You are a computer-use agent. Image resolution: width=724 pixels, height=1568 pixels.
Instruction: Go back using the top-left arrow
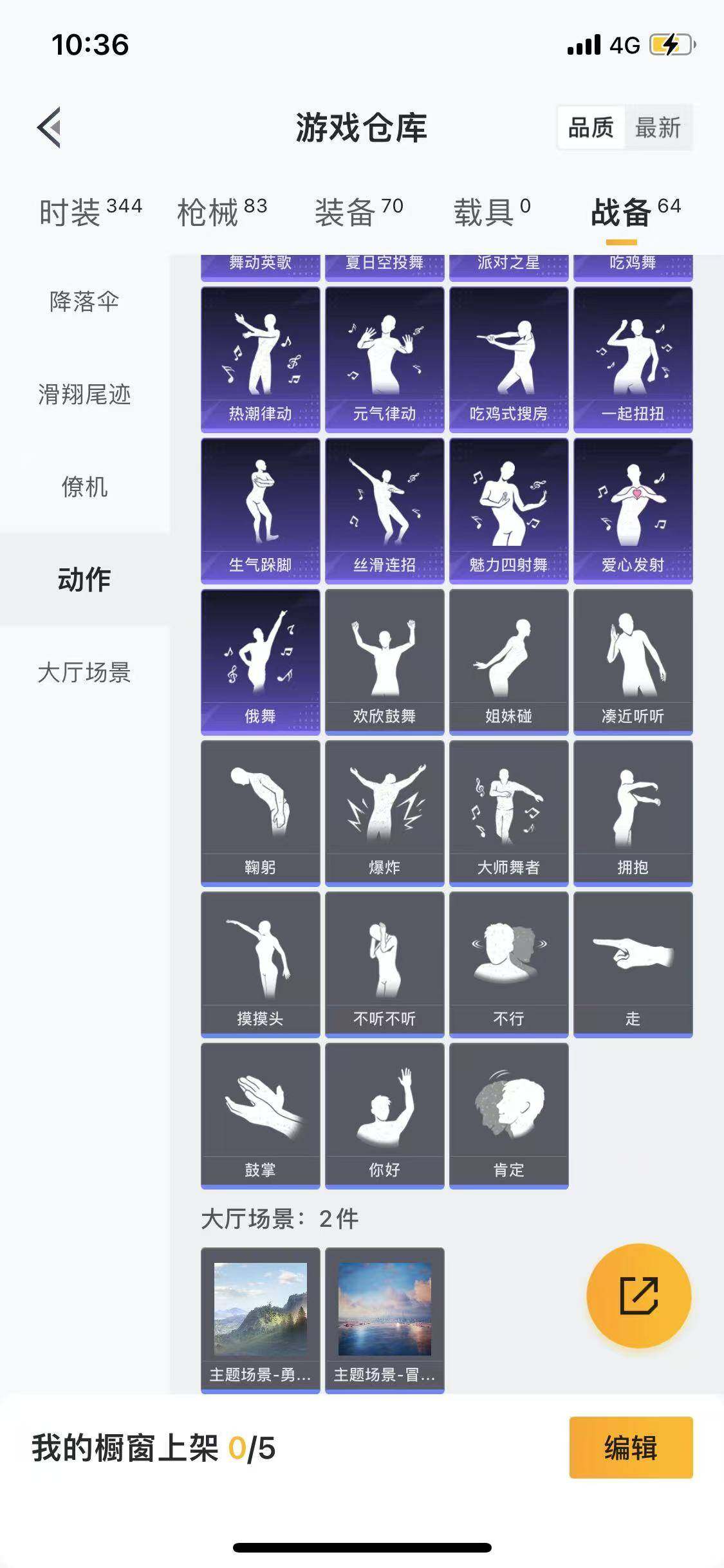tap(50, 127)
